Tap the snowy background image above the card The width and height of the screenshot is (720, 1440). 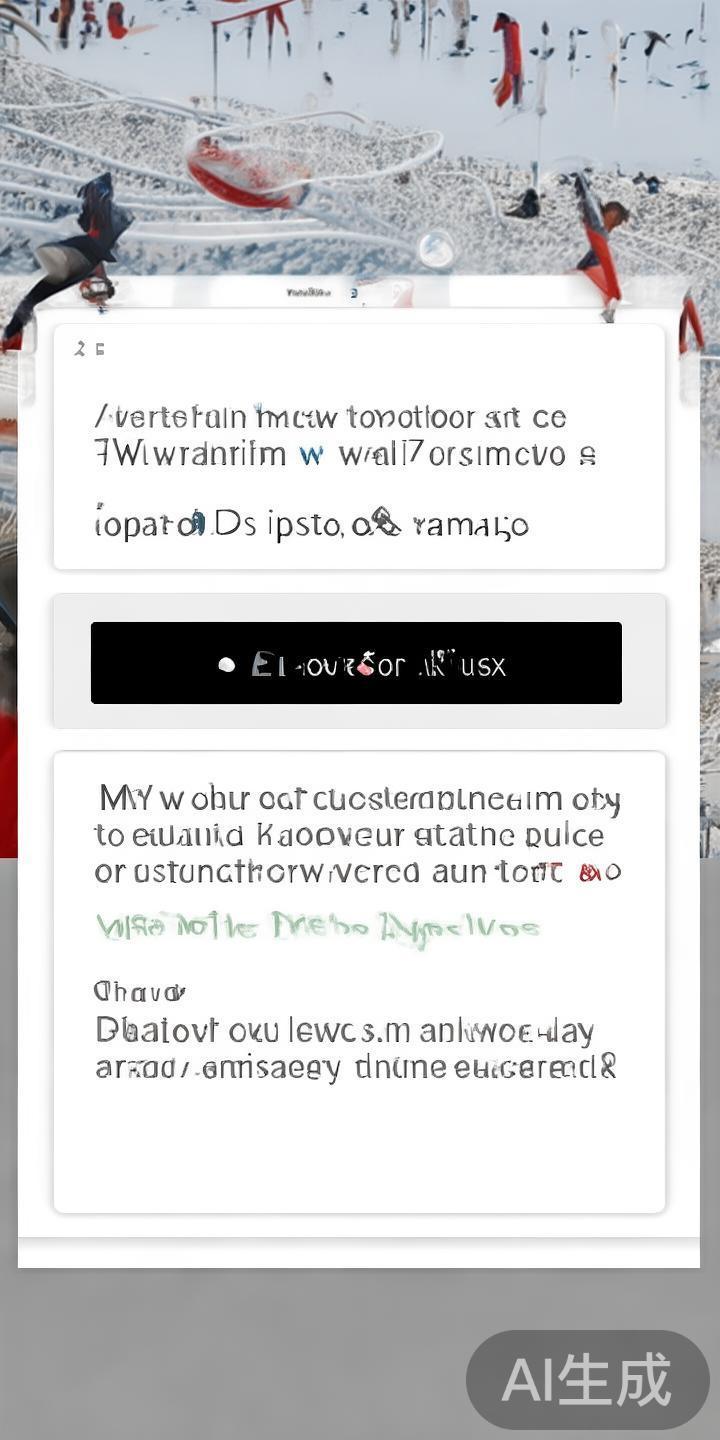click(360, 140)
